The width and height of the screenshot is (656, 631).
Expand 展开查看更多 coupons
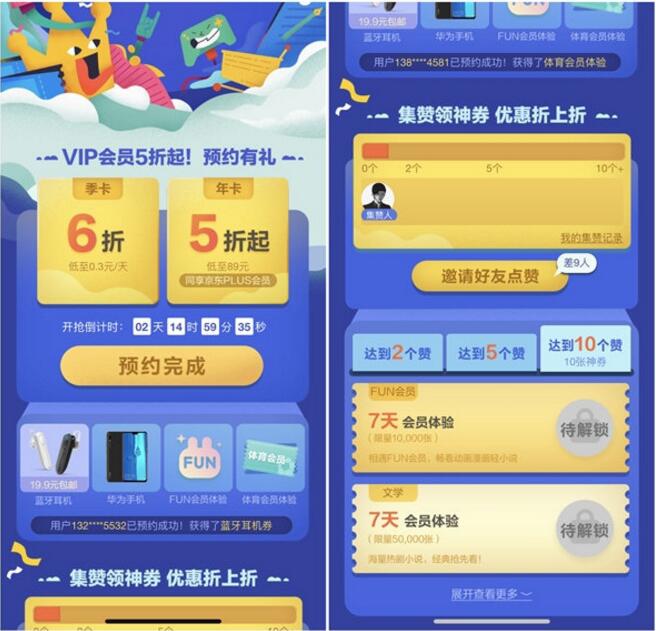[x=490, y=594]
